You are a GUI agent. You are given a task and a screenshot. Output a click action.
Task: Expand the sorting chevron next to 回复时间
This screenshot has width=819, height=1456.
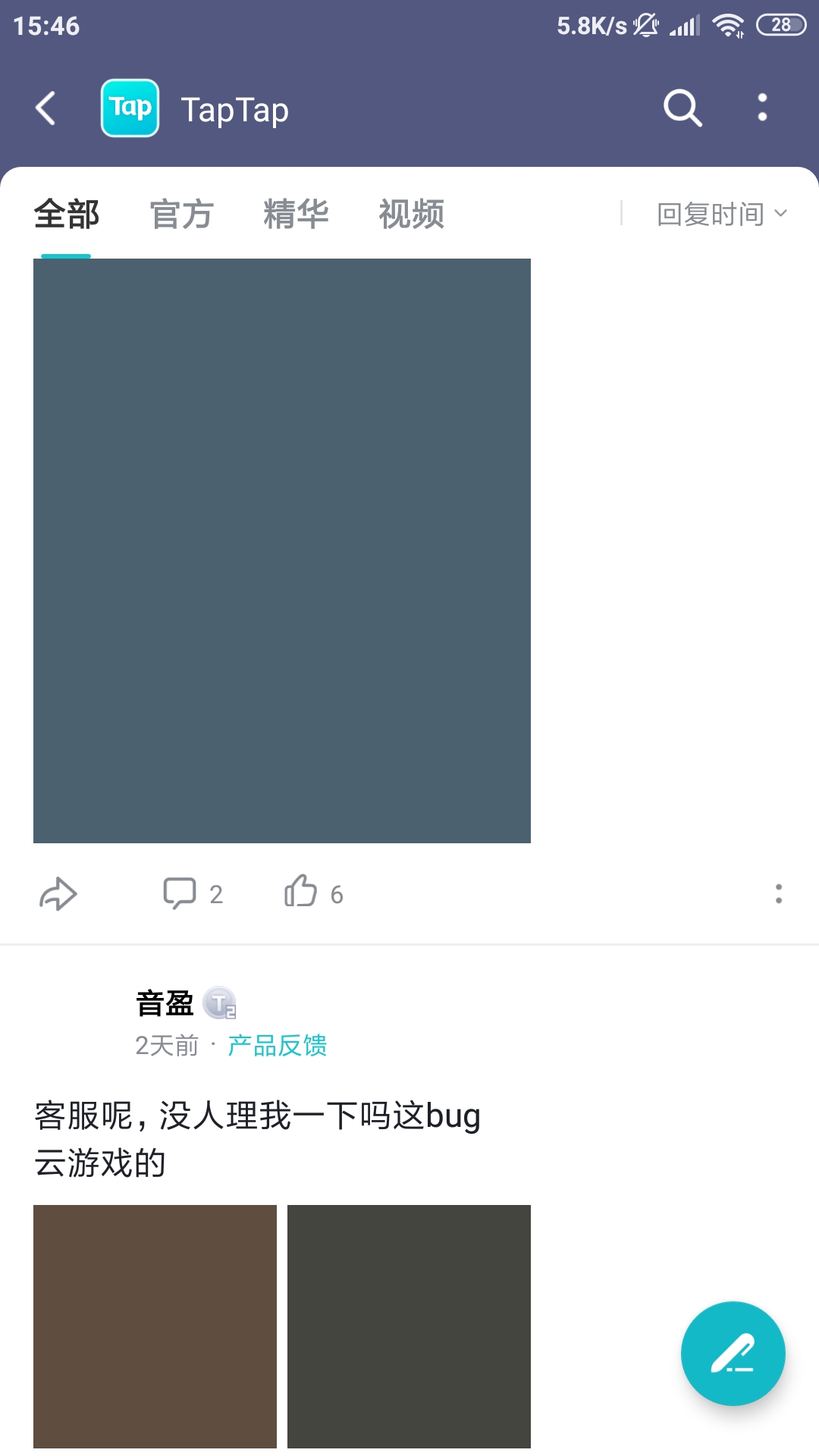(x=780, y=215)
